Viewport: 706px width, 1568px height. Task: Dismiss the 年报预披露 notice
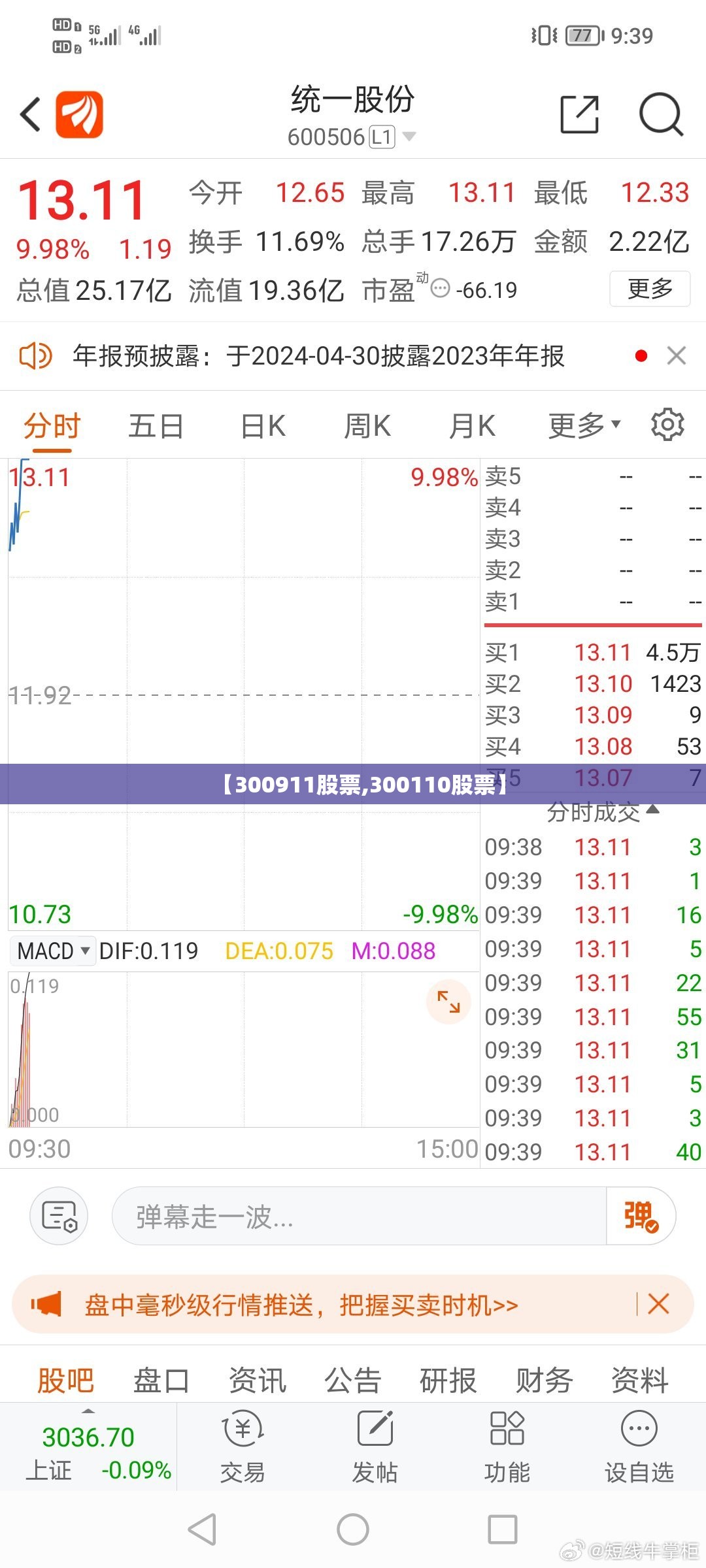coord(676,356)
